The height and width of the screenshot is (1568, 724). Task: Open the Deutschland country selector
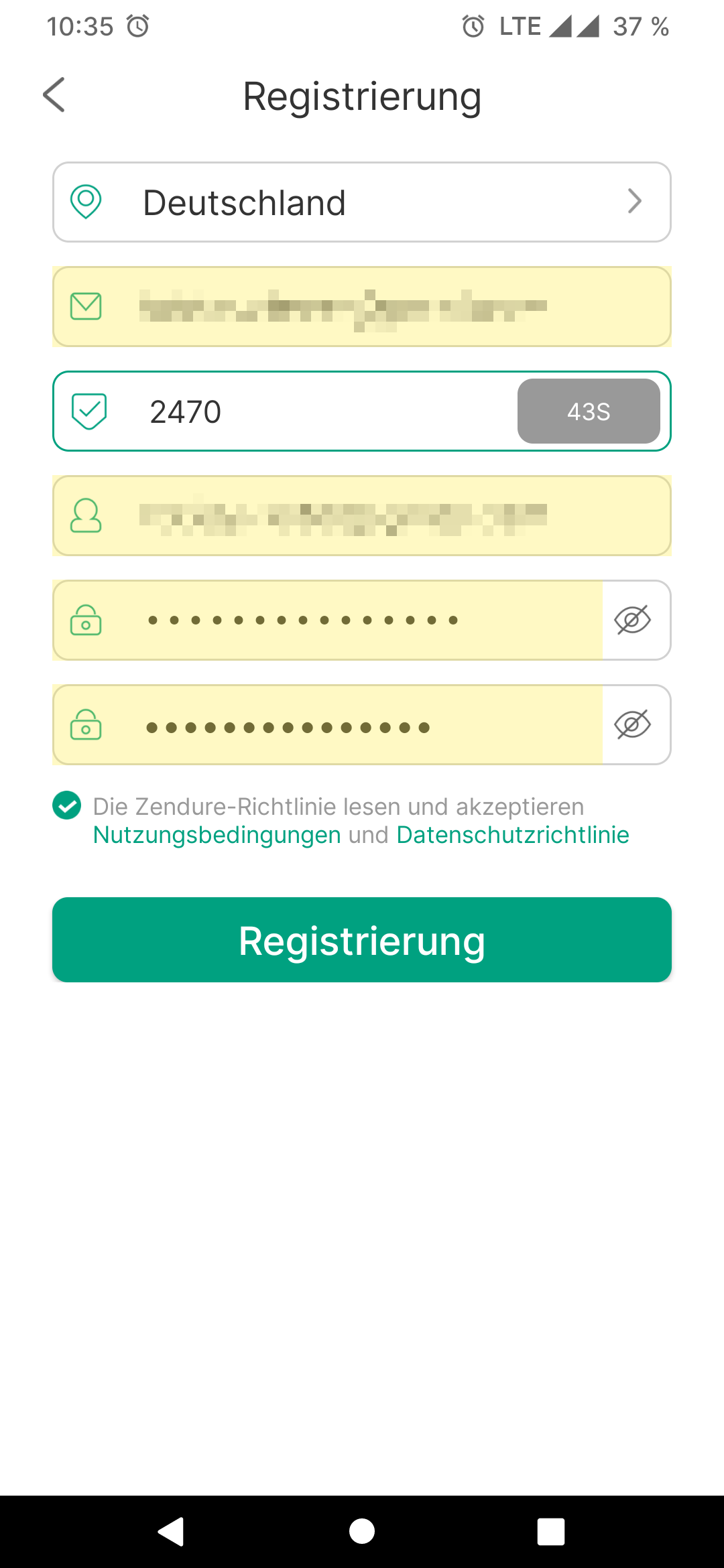pos(362,202)
